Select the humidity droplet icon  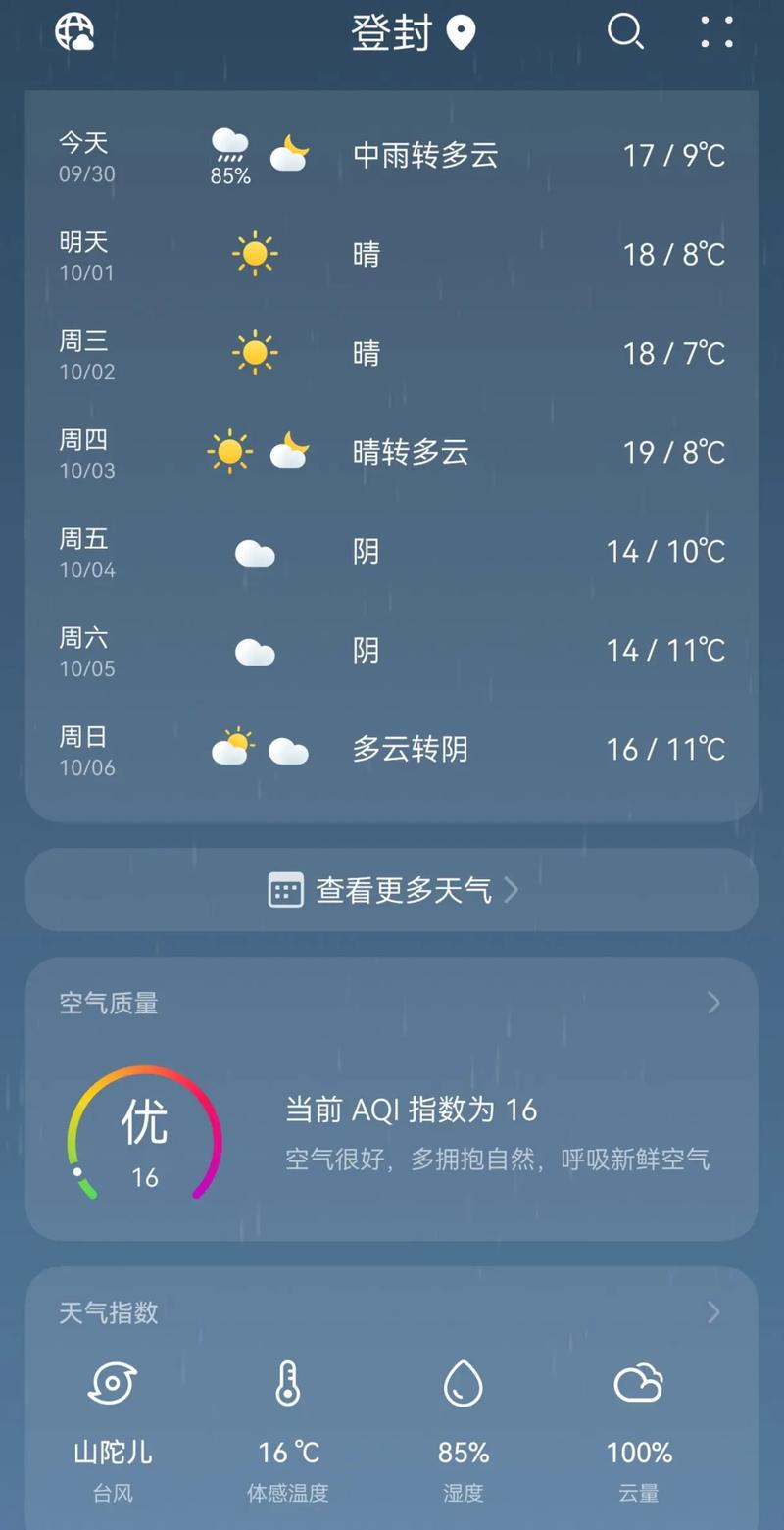[464, 1385]
